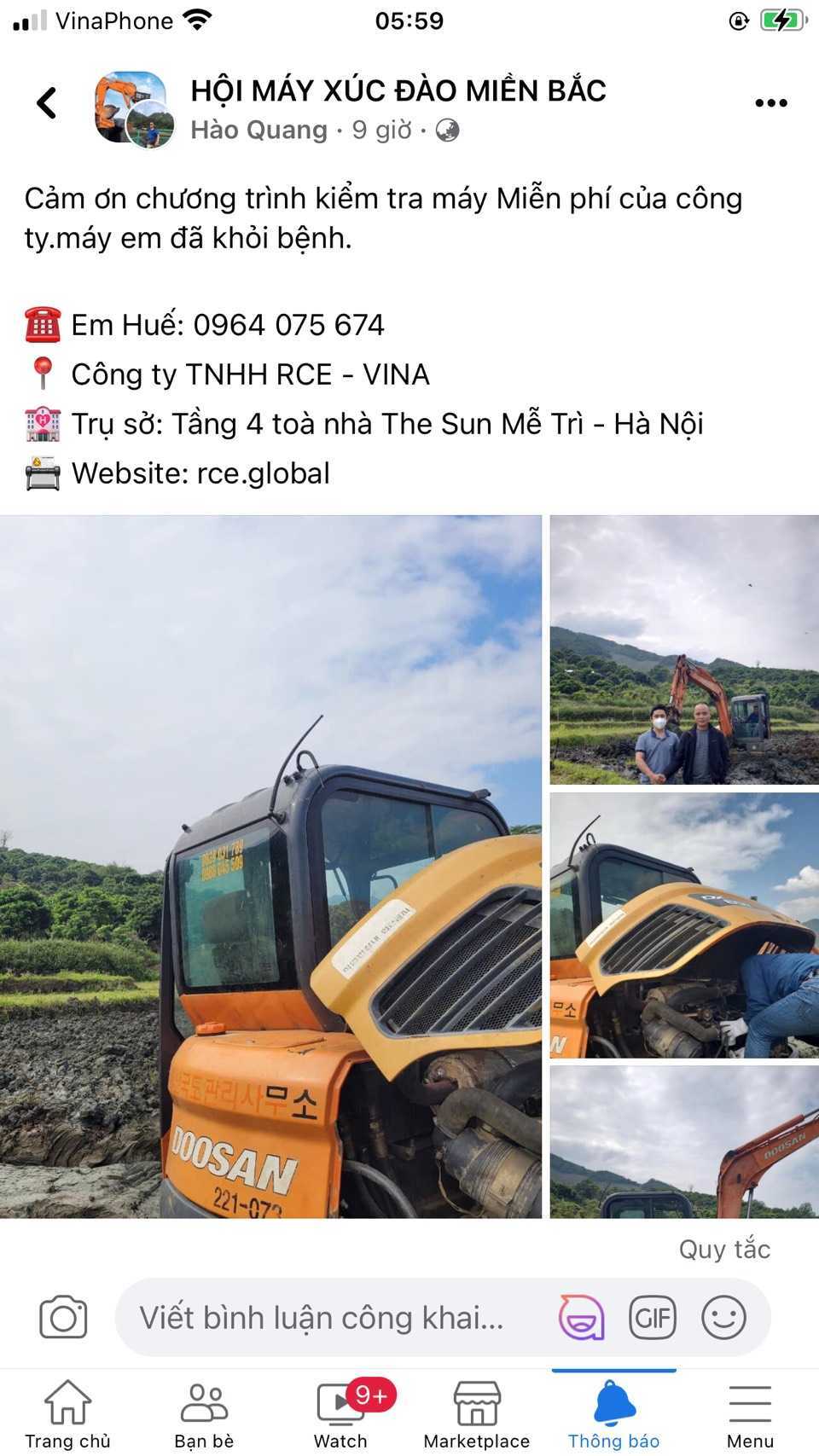Screen dimensions: 819x1456
Task: Open the photo of two men standing
Action: click(x=684, y=650)
